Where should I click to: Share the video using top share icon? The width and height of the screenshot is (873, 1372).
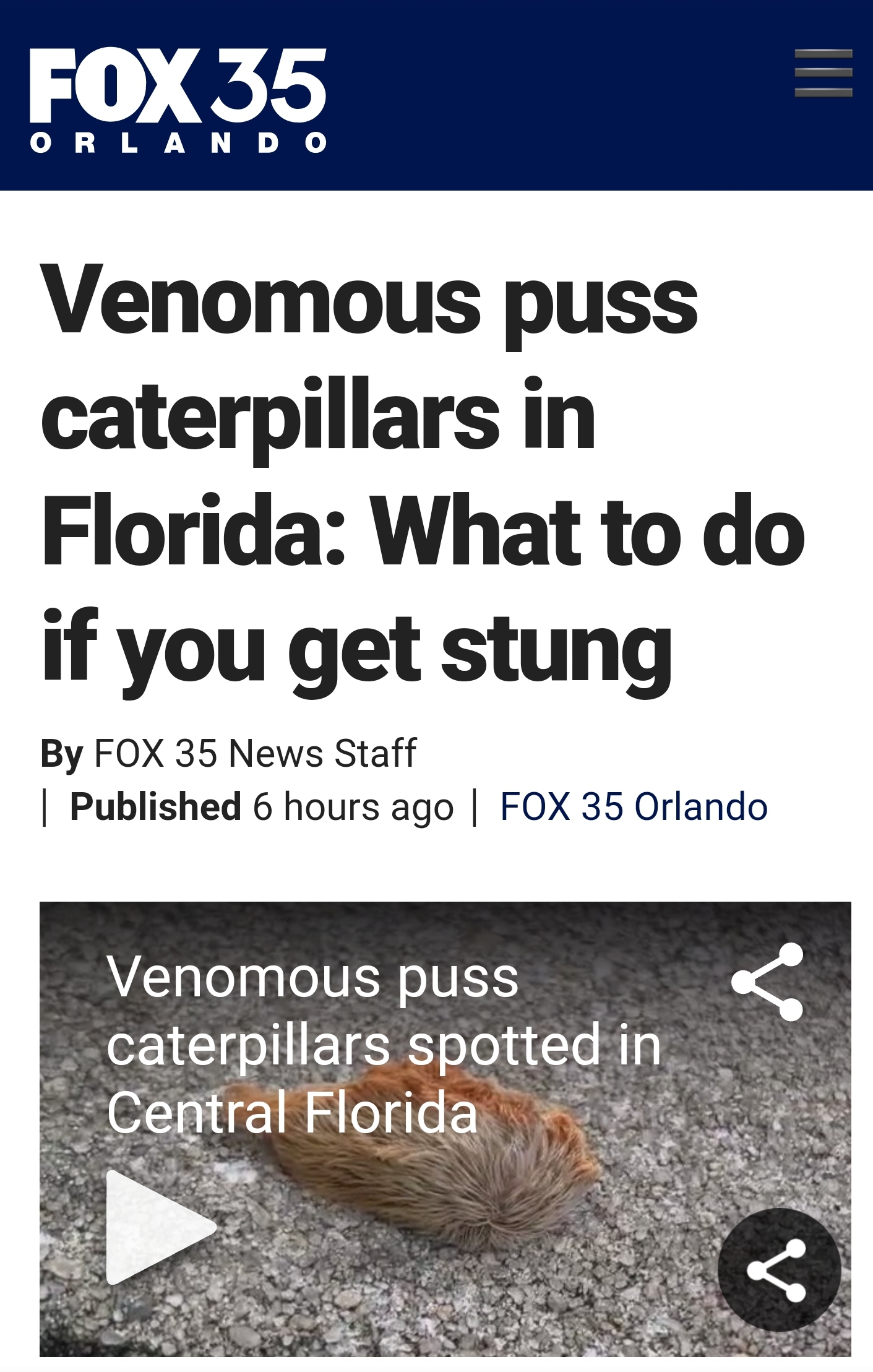[x=768, y=982]
